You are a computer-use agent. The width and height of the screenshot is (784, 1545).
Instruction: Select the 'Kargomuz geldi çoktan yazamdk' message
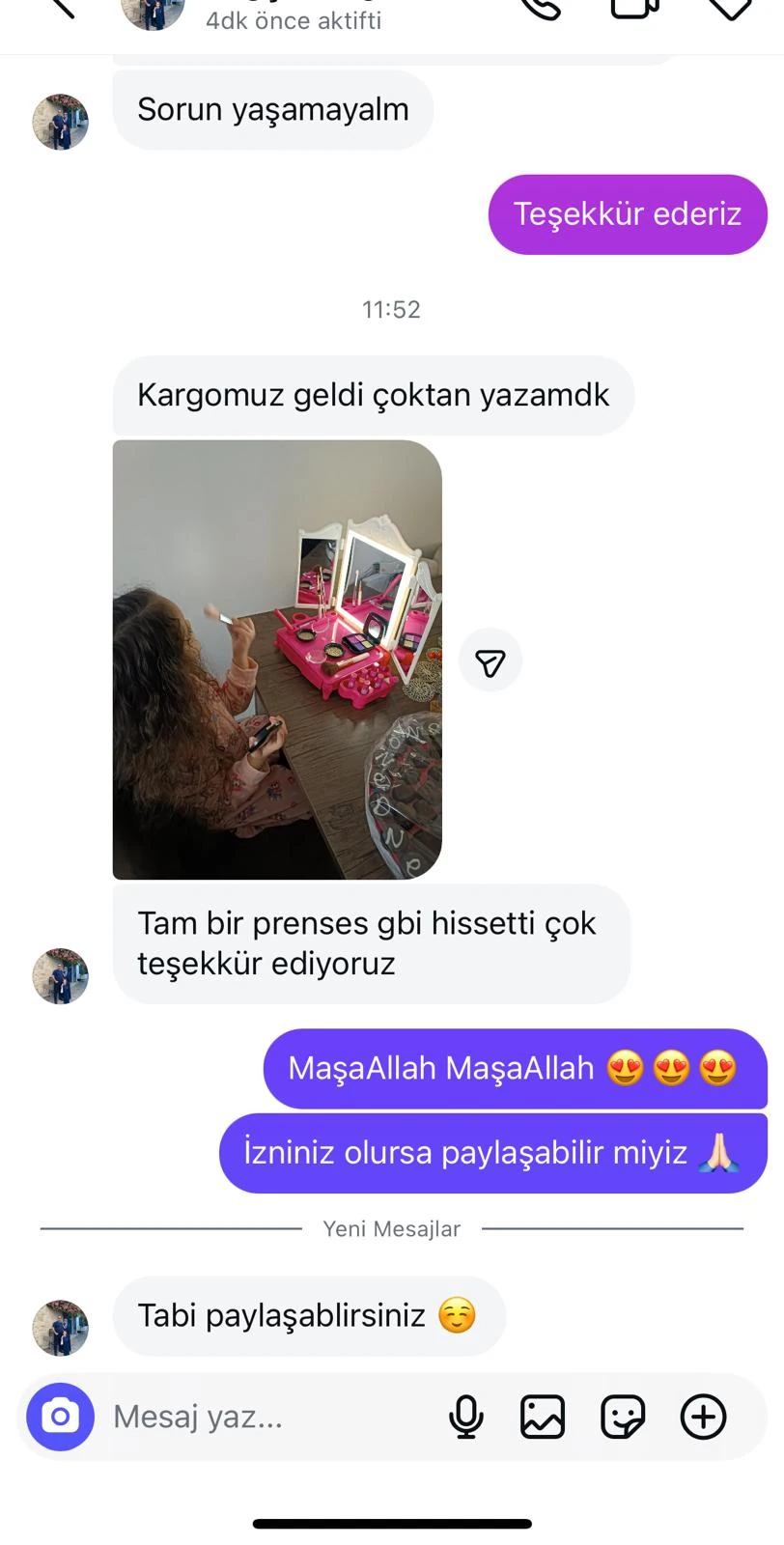[375, 395]
